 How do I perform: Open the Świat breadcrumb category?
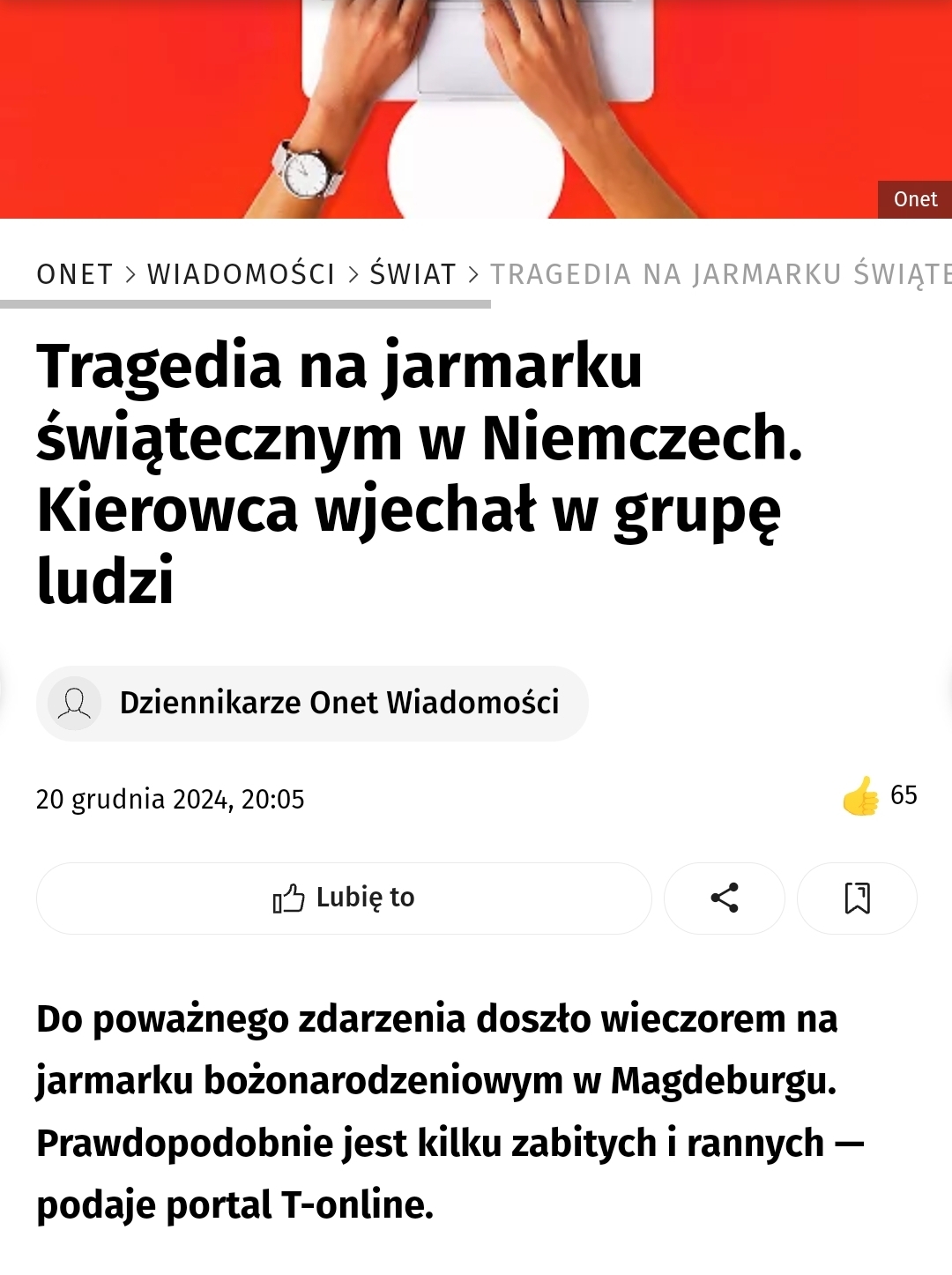coord(413,274)
